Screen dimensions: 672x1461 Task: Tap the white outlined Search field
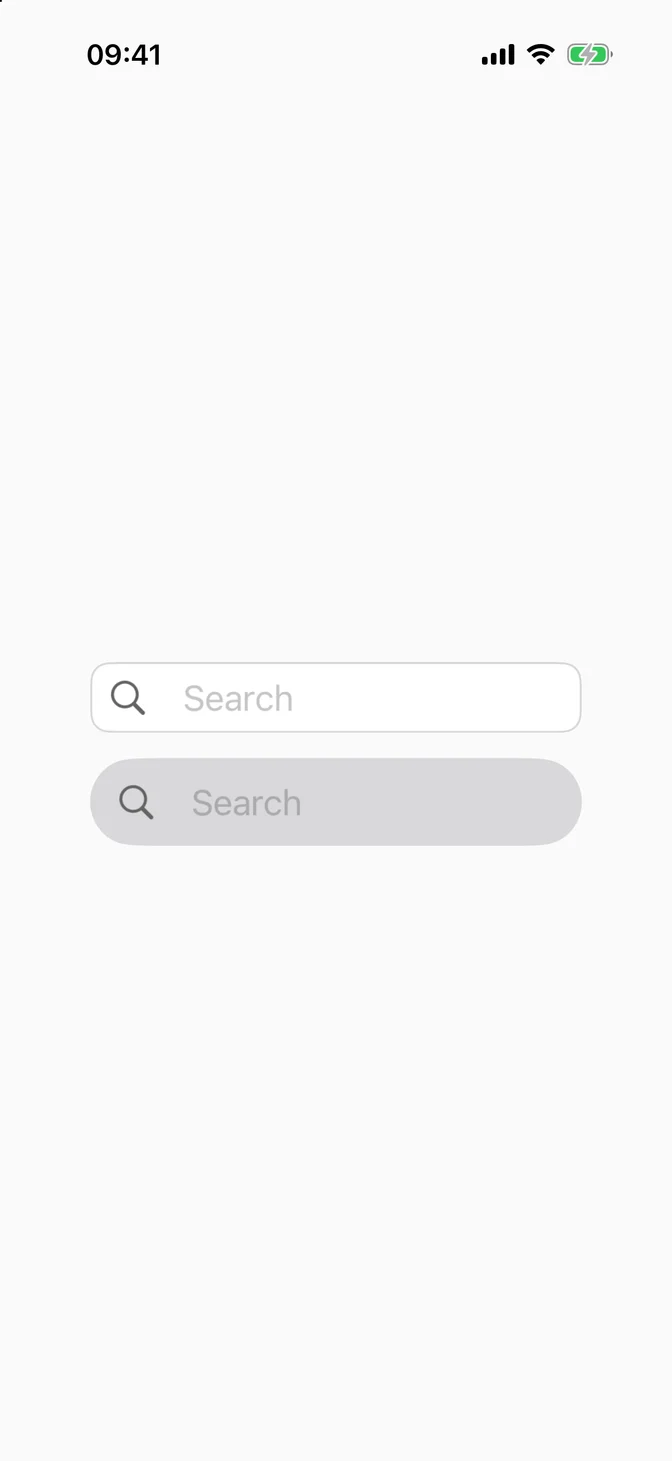tap(336, 697)
